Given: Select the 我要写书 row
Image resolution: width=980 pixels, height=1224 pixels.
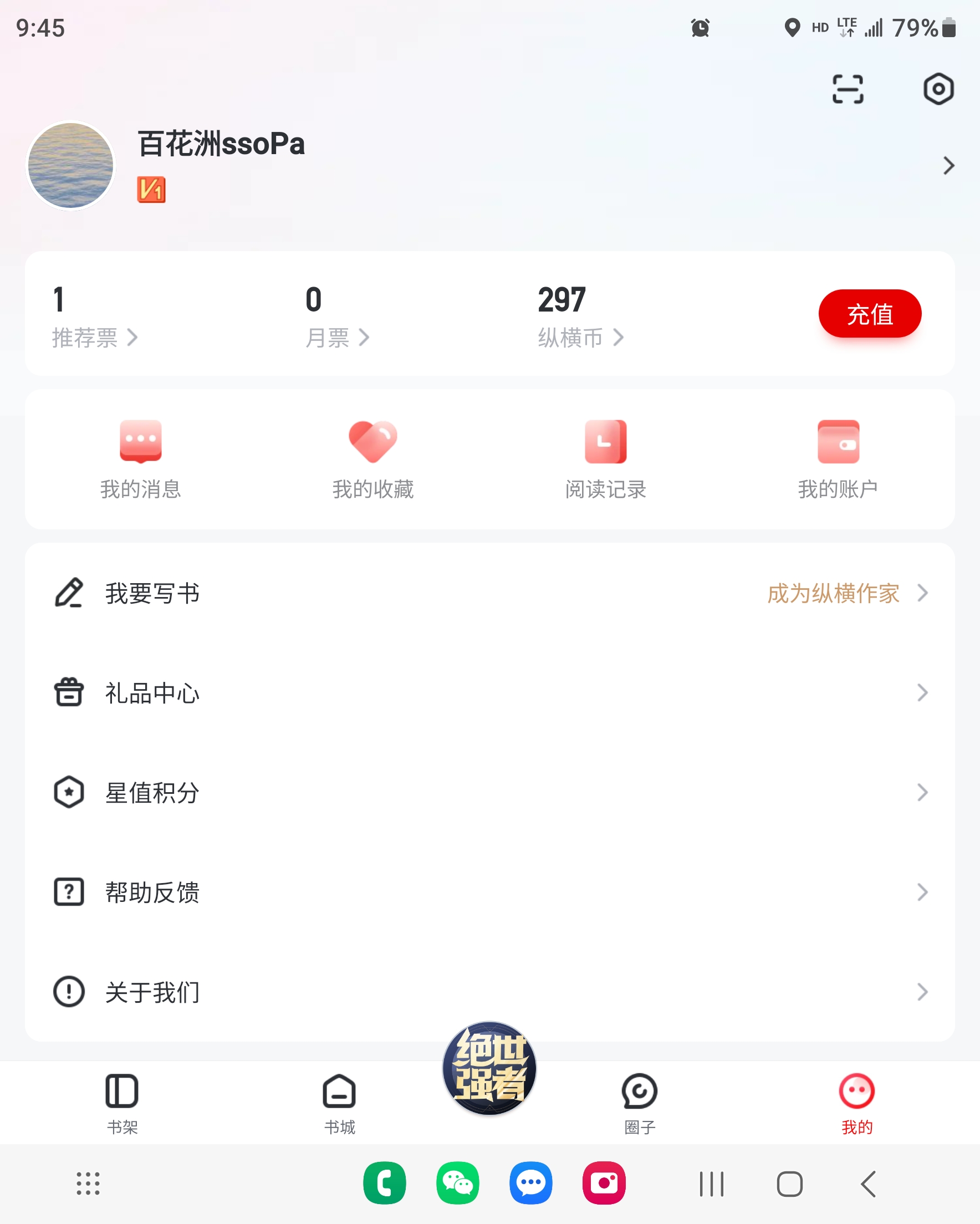Looking at the screenshot, I should pos(490,593).
